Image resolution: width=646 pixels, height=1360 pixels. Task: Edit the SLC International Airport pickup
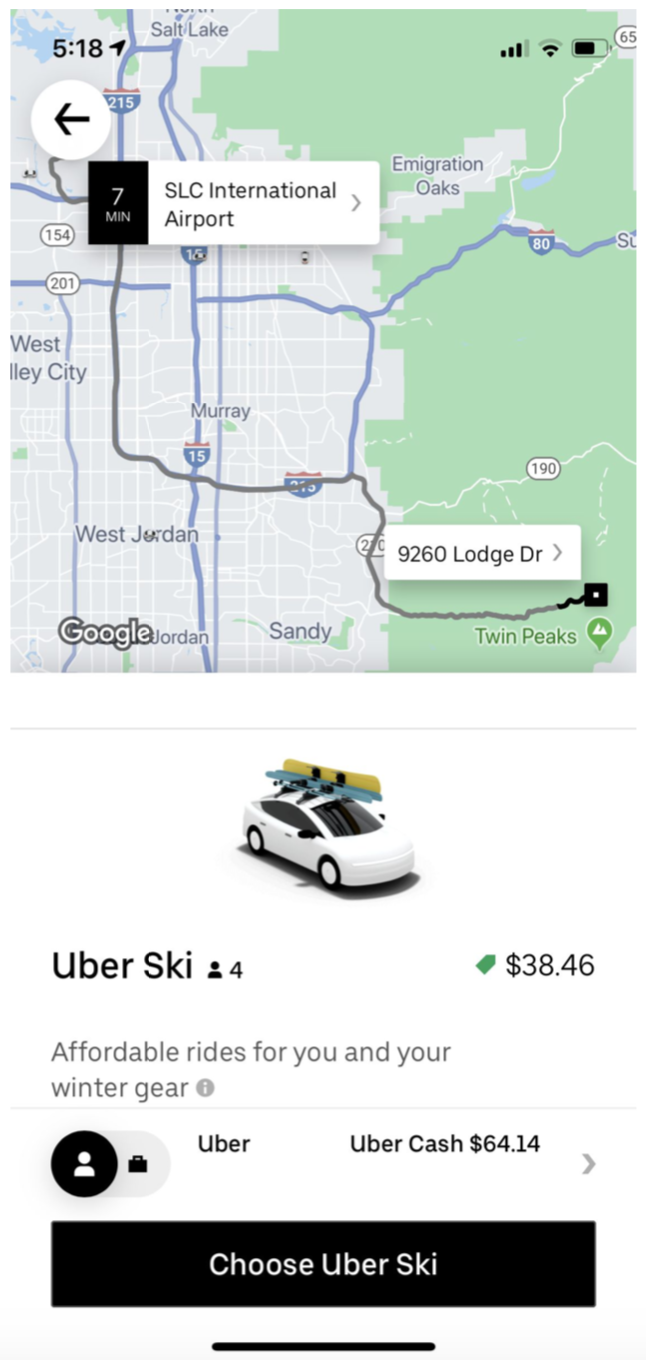262,204
